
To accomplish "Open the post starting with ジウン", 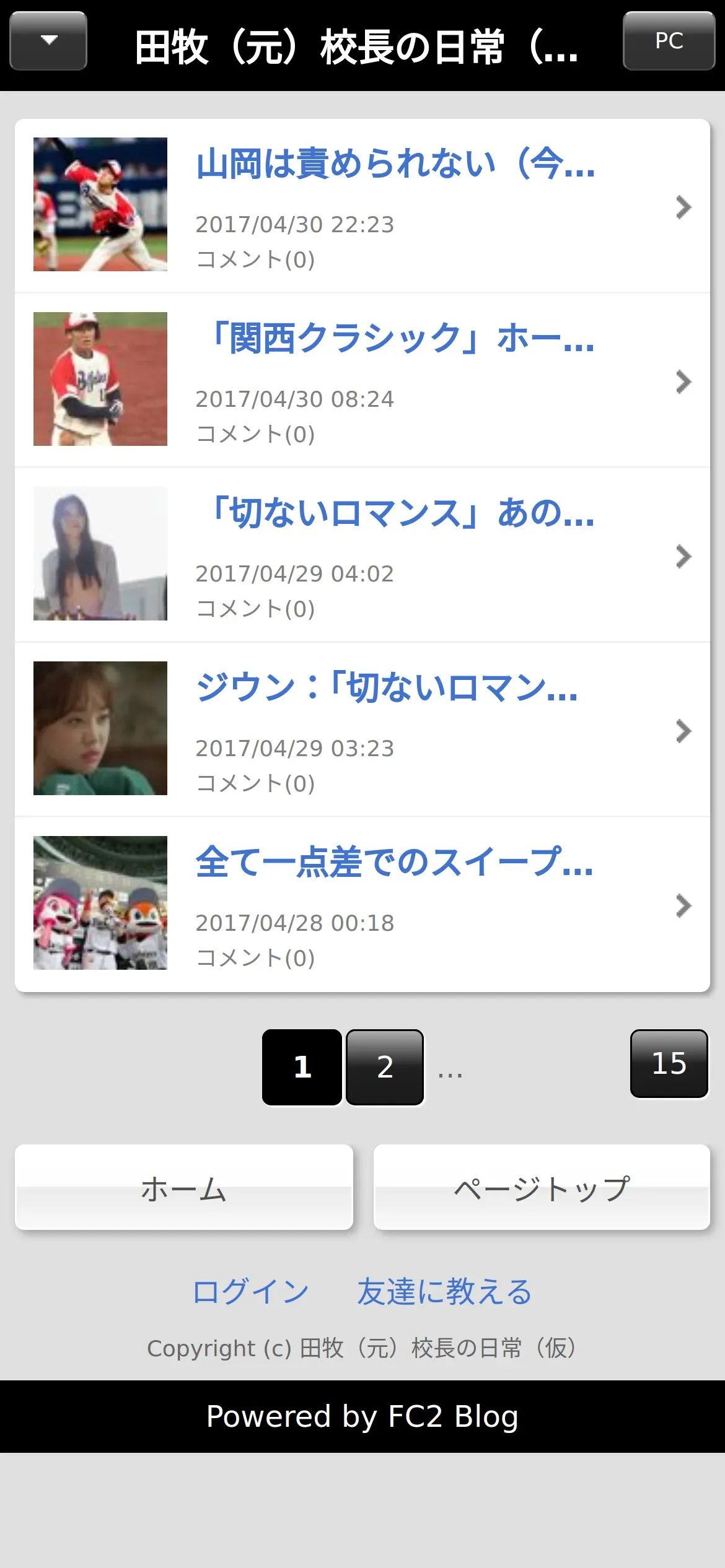I will click(387, 689).
